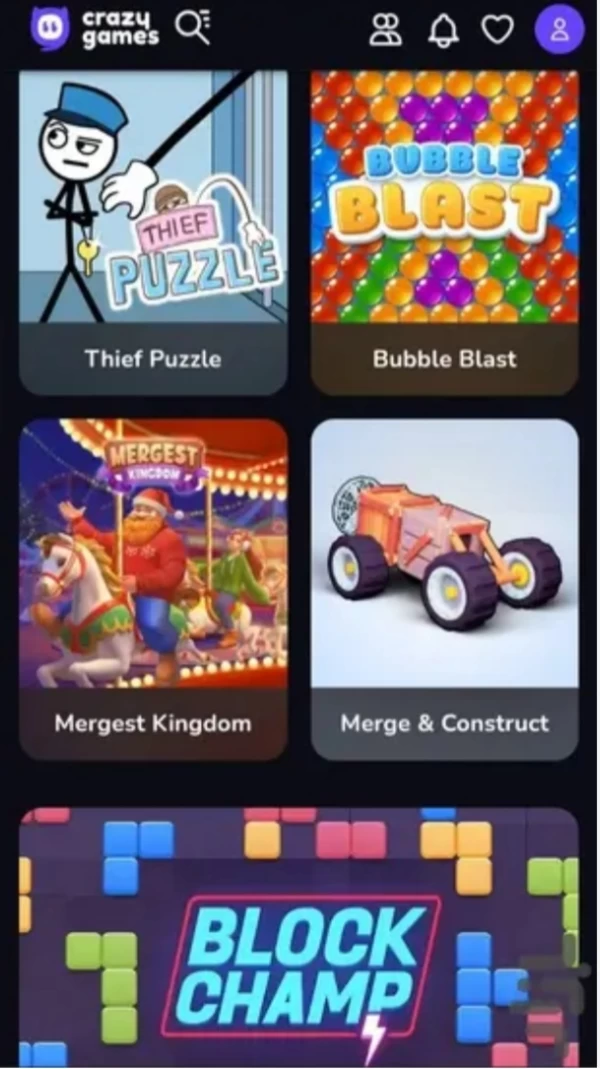600x1069 pixels.
Task: Open the Mergest Kingdom game card
Action: [x=153, y=589]
